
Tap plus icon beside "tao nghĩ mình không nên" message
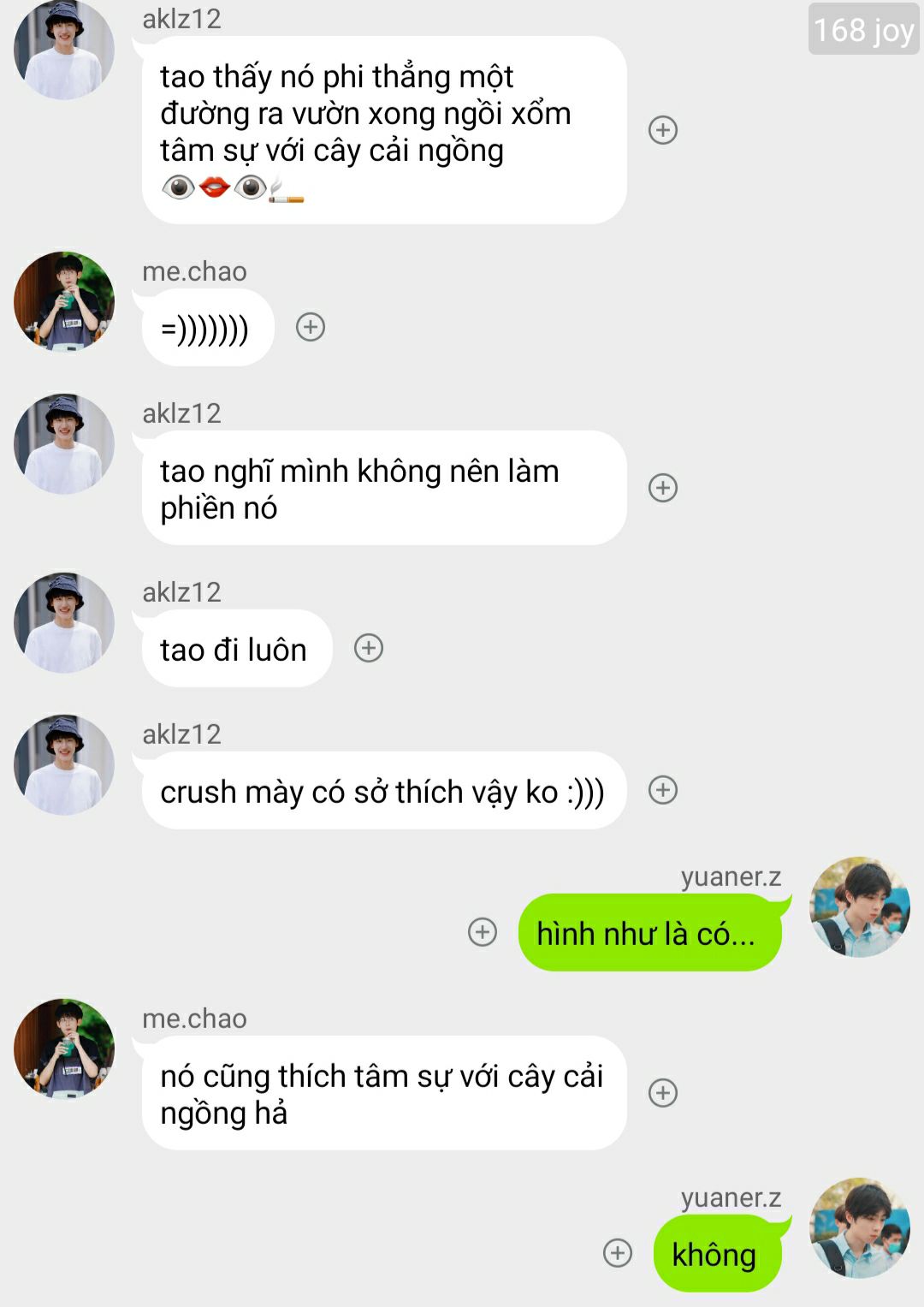(663, 488)
